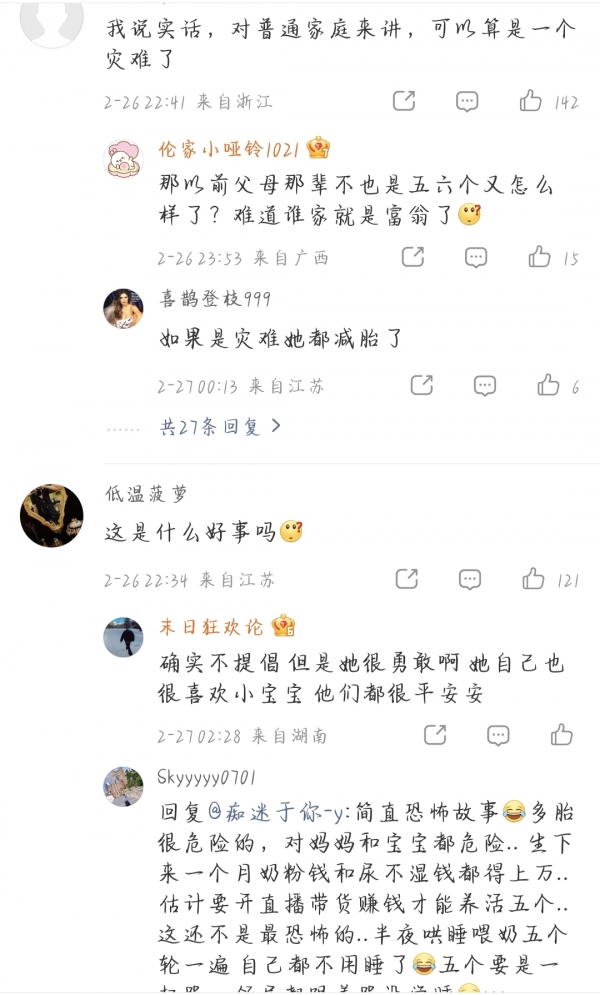Reply to 伦家小哑铃1021's comment
The height and width of the screenshot is (995, 600).
pos(476,257)
